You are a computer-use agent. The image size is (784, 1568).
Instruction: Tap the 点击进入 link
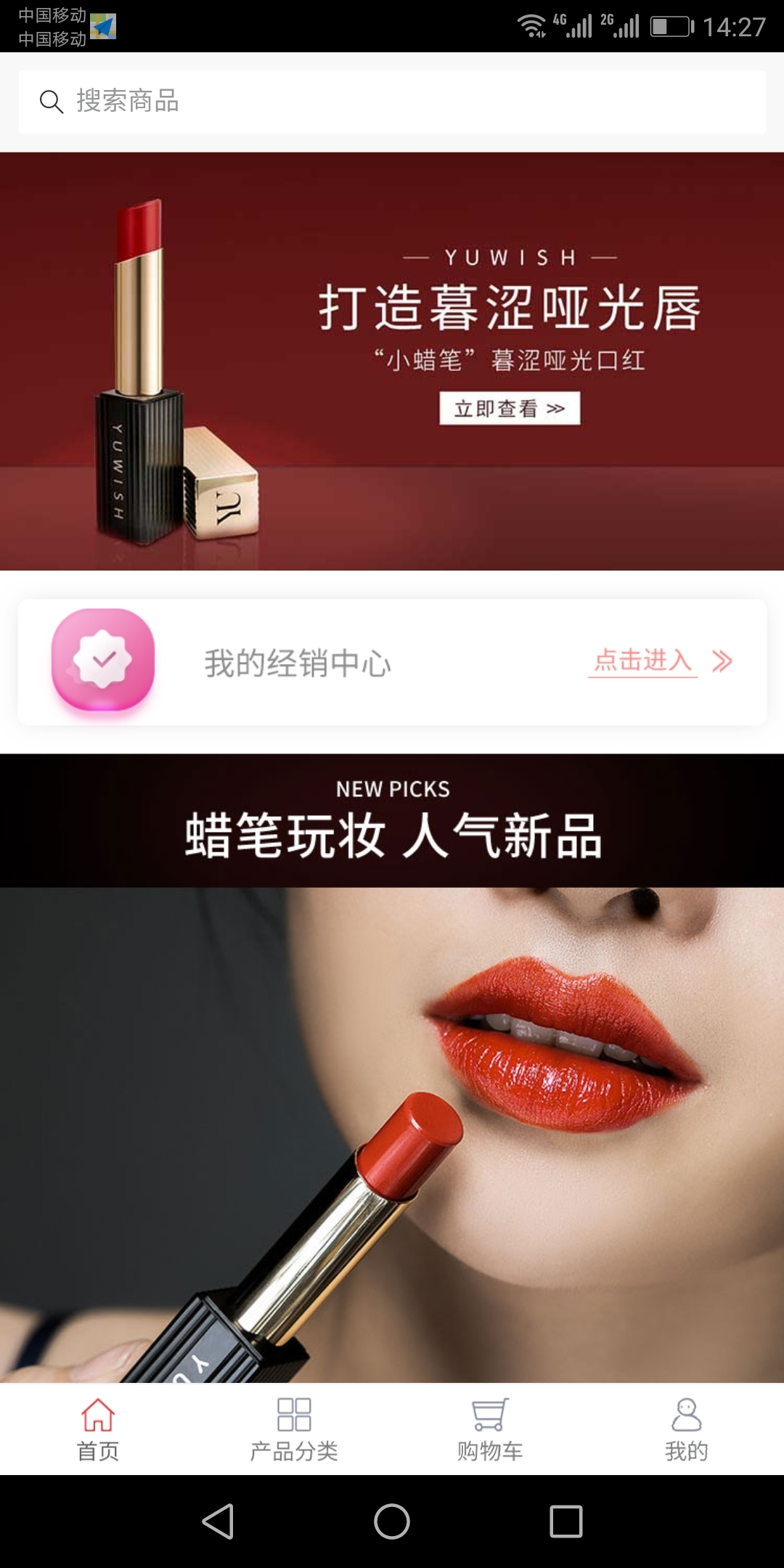coord(643,661)
